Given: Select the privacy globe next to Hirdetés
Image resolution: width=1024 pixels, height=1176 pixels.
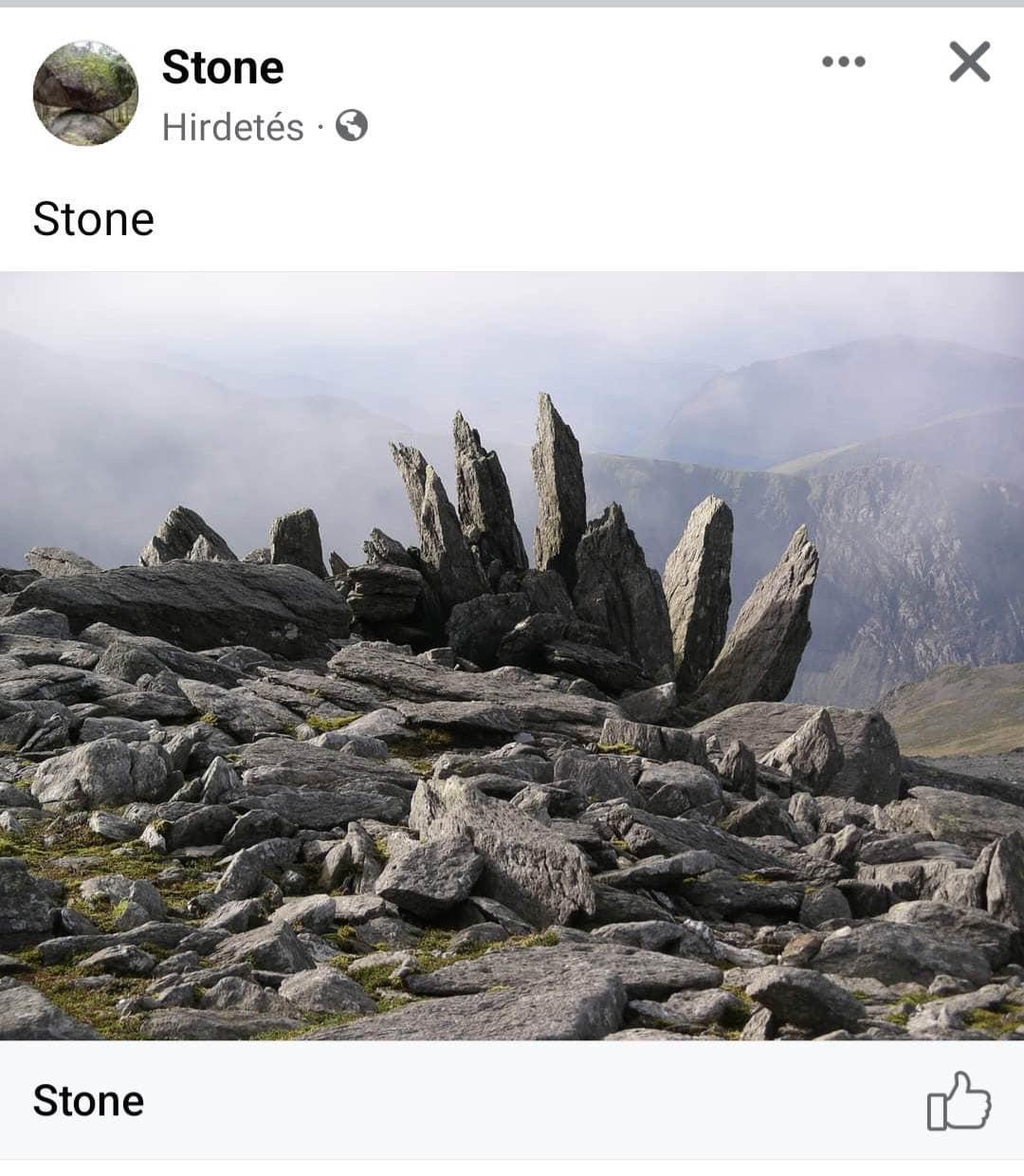Looking at the screenshot, I should coord(352,124).
